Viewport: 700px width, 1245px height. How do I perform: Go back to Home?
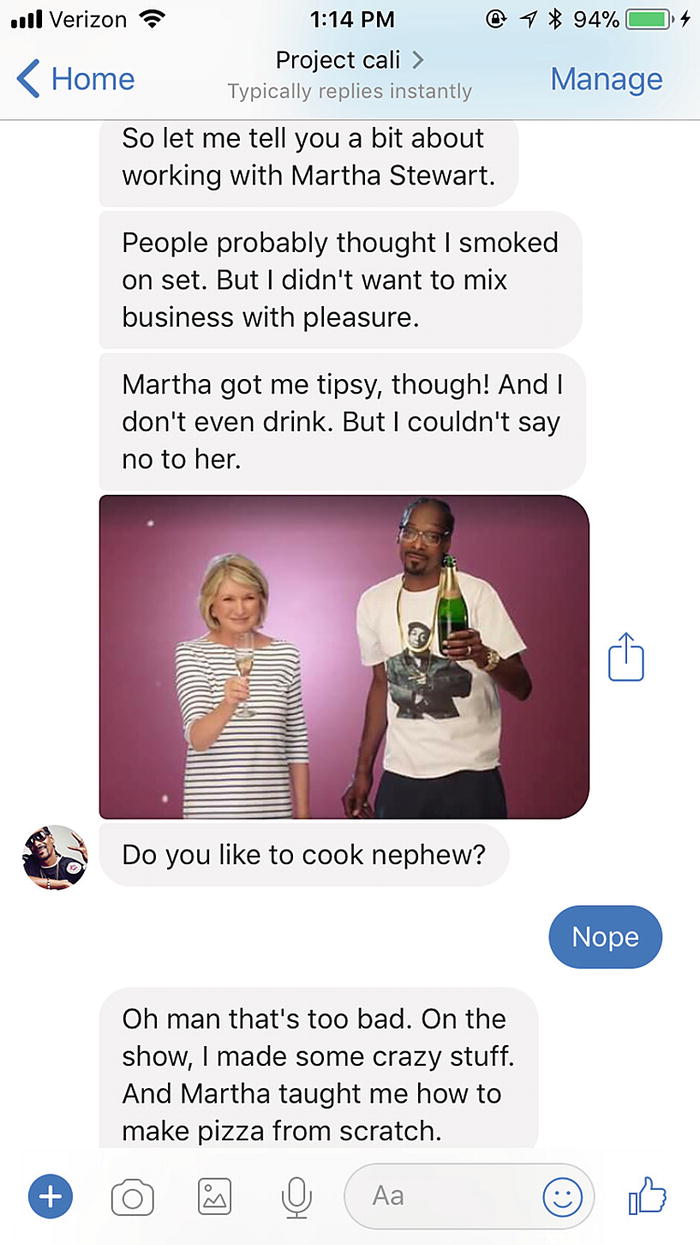[x=75, y=79]
